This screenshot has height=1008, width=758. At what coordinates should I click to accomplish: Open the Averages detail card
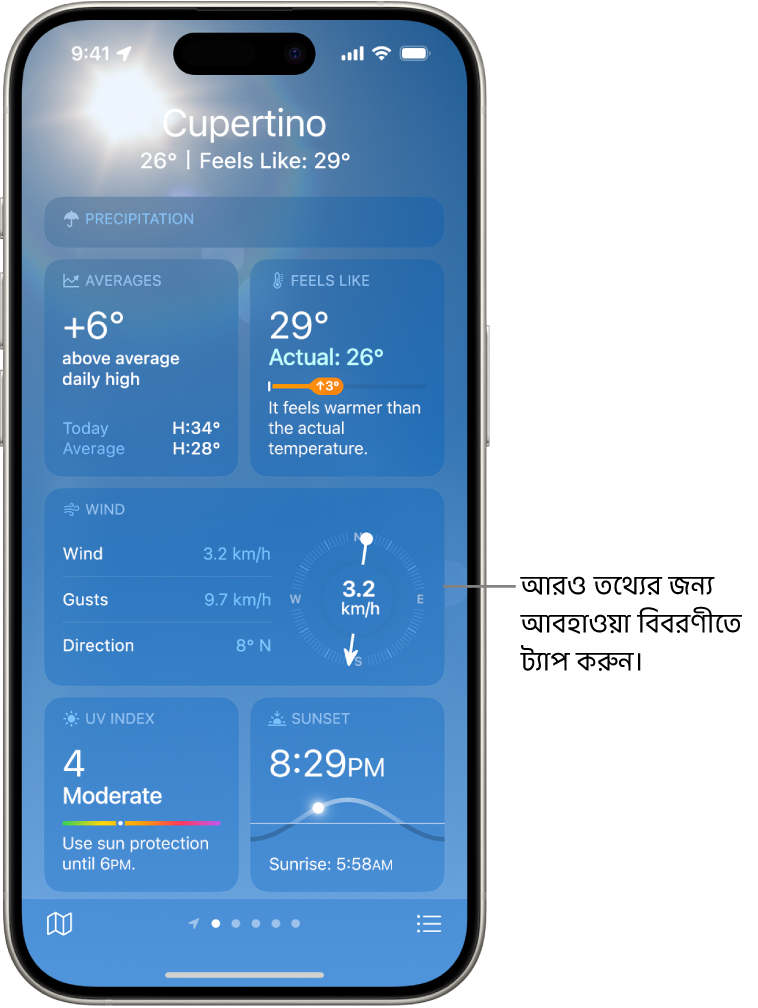(x=141, y=368)
